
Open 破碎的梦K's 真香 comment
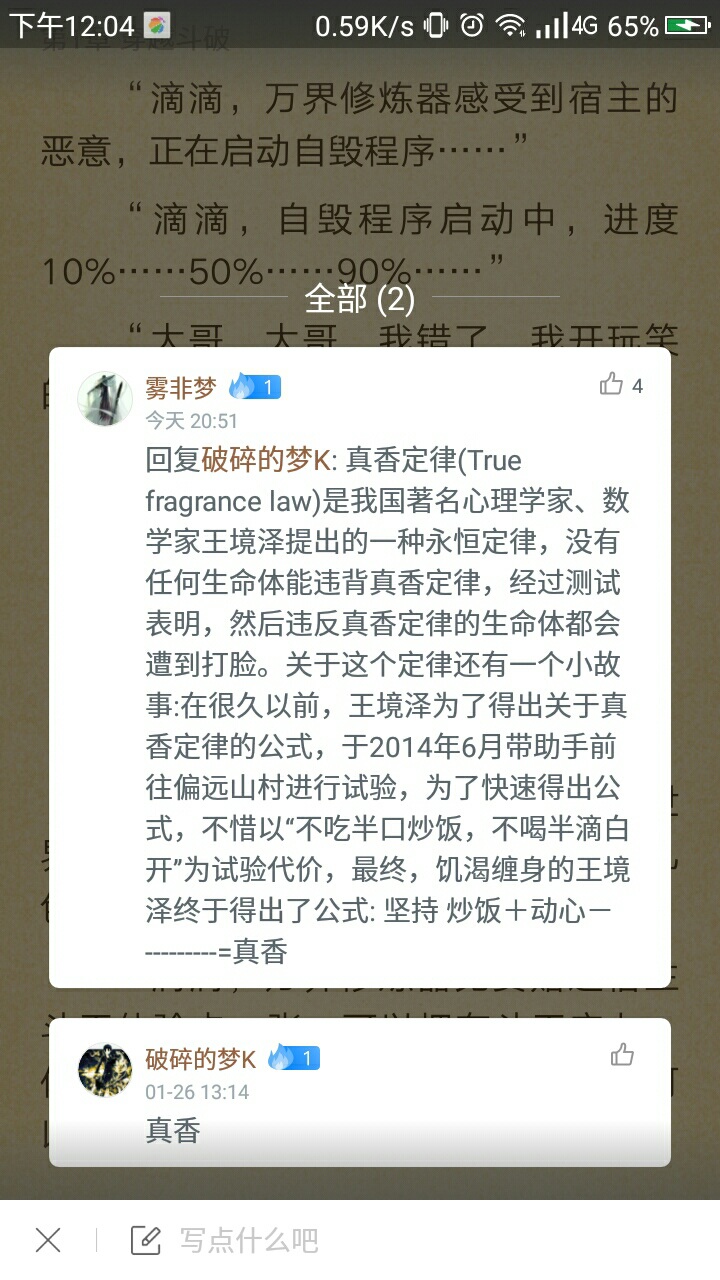pos(174,1131)
